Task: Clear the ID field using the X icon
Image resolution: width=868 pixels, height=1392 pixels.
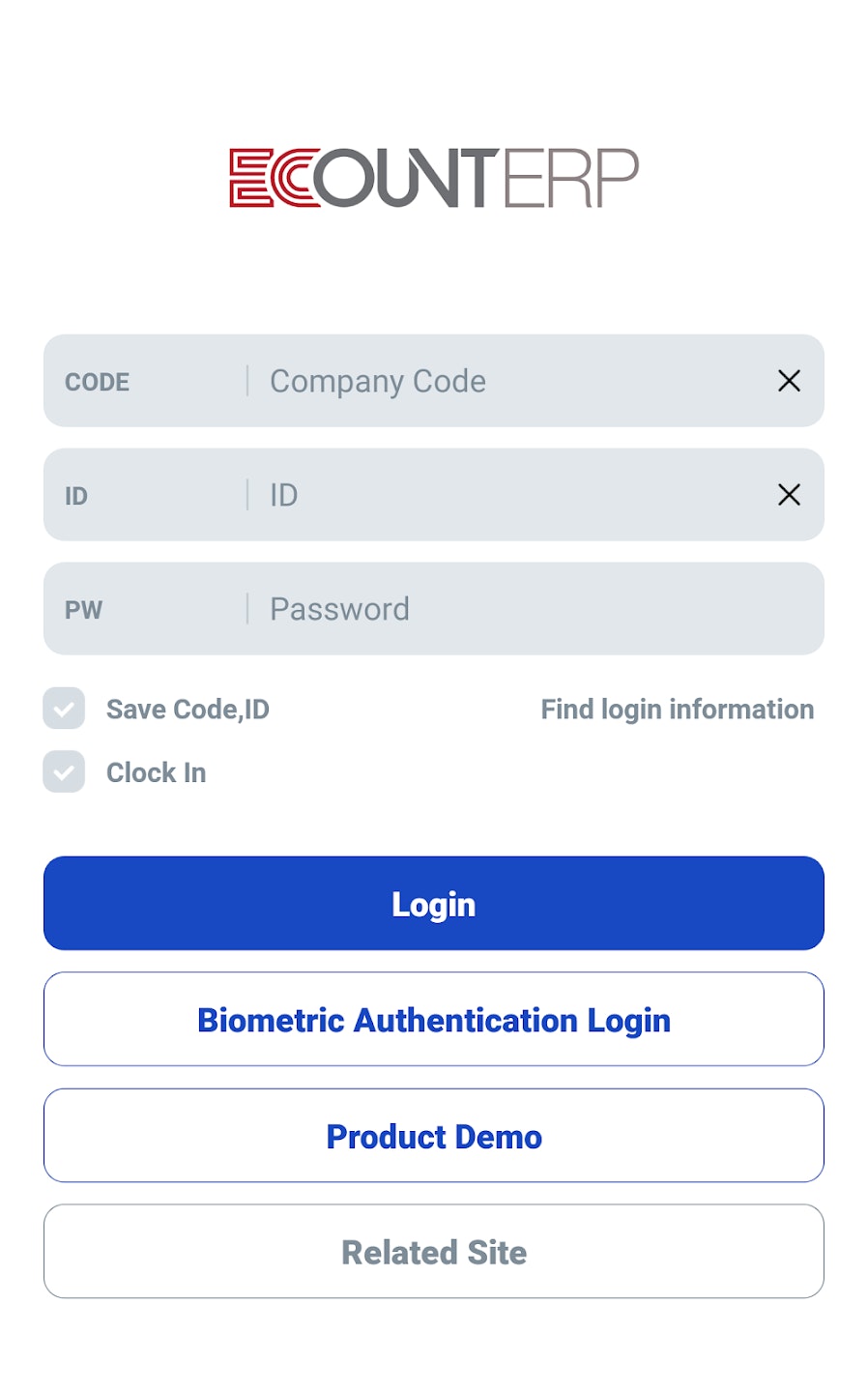Action: (789, 495)
